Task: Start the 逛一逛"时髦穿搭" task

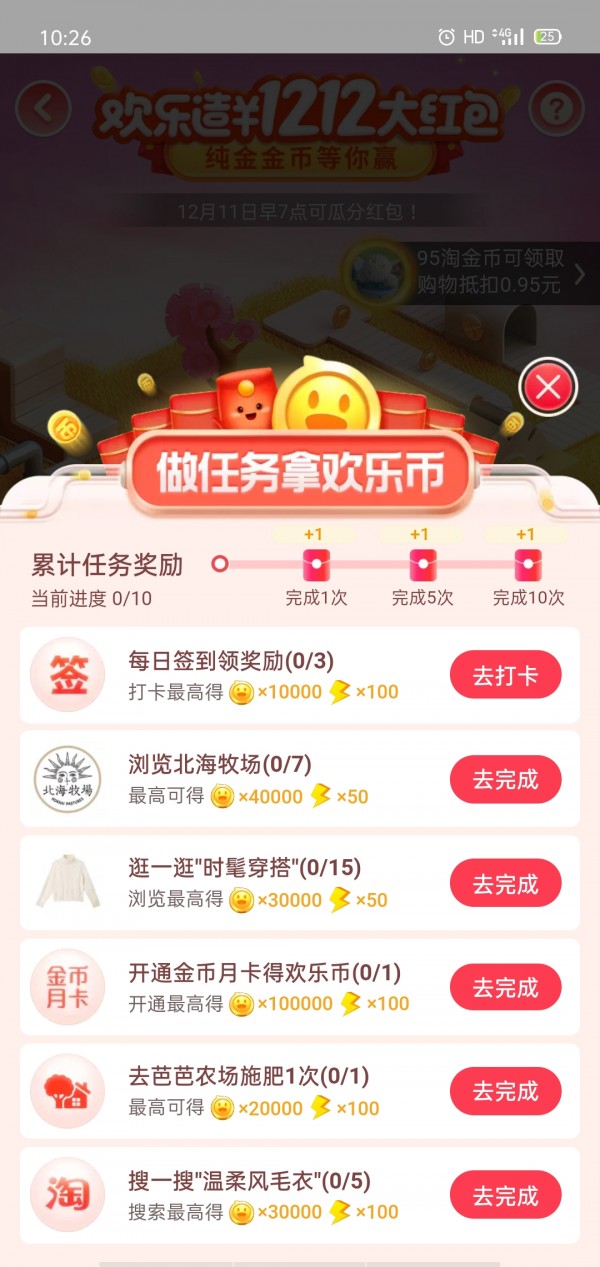Action: (x=505, y=883)
